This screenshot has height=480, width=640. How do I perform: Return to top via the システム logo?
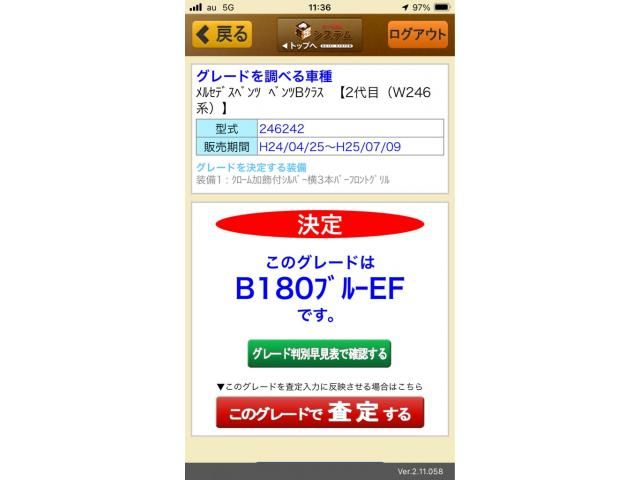point(319,34)
